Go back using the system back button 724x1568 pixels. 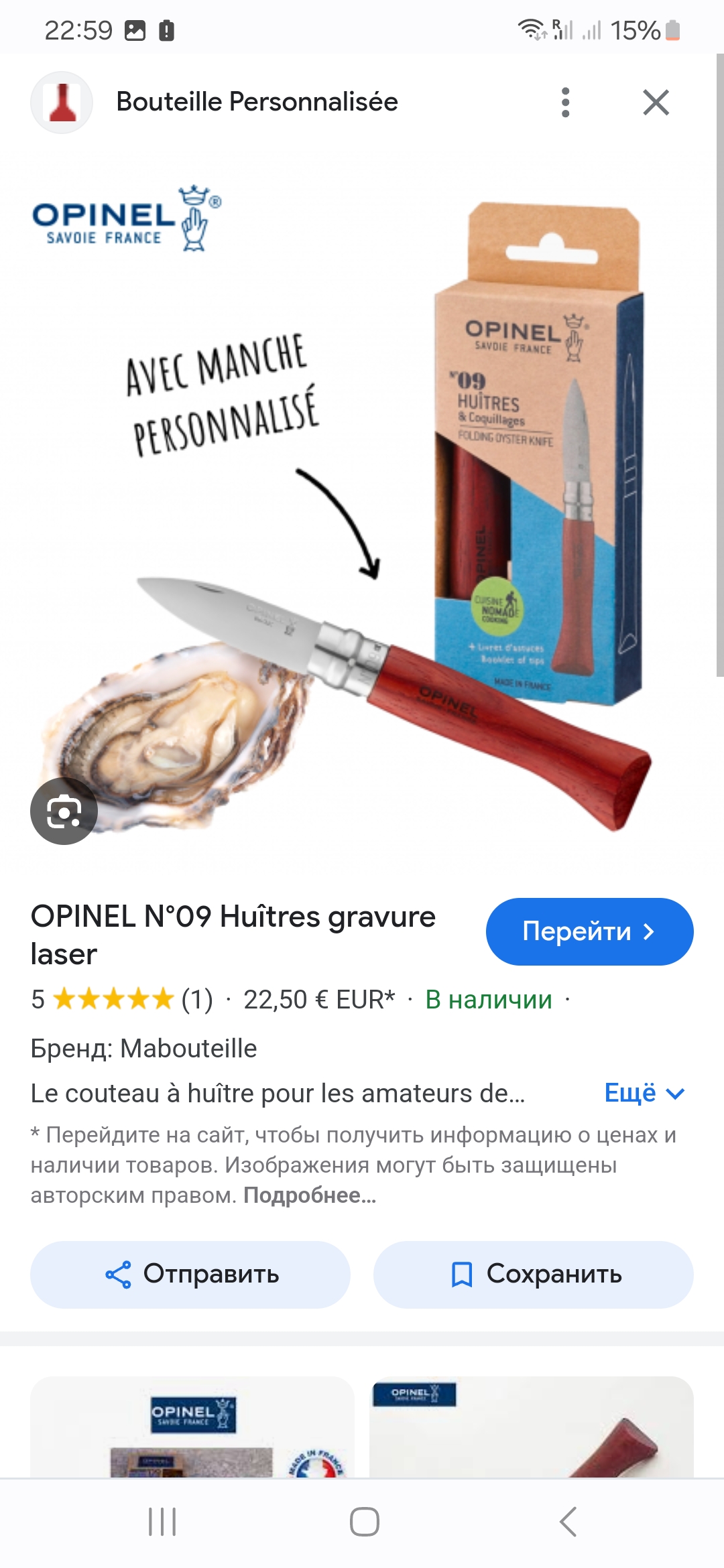pos(567,1522)
